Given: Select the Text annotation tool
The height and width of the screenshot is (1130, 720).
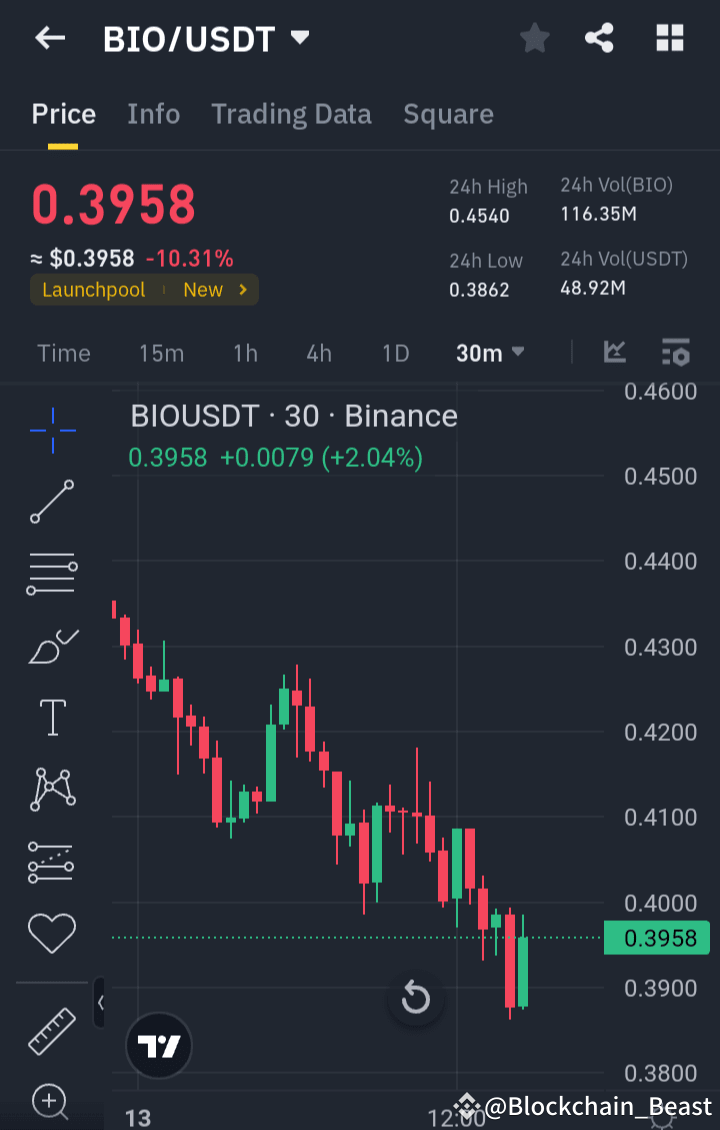Looking at the screenshot, I should pyautogui.click(x=51, y=717).
